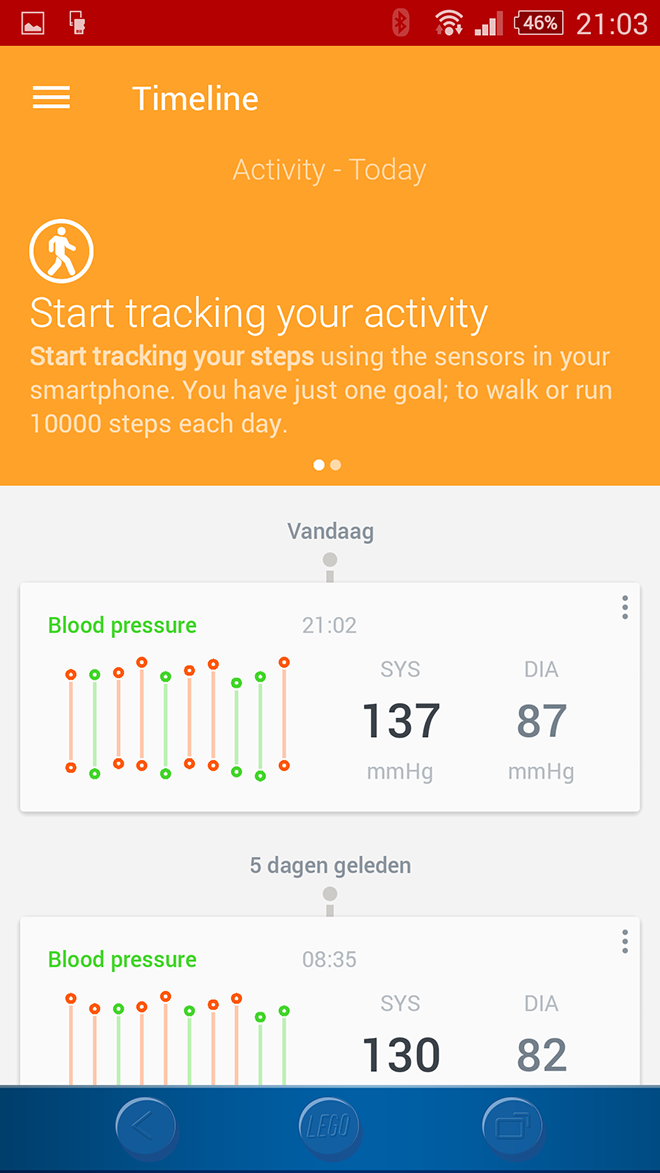The height and width of the screenshot is (1173, 660).
Task: Open overflow menu on the 08:35 blood pressure card
Action: (625, 941)
